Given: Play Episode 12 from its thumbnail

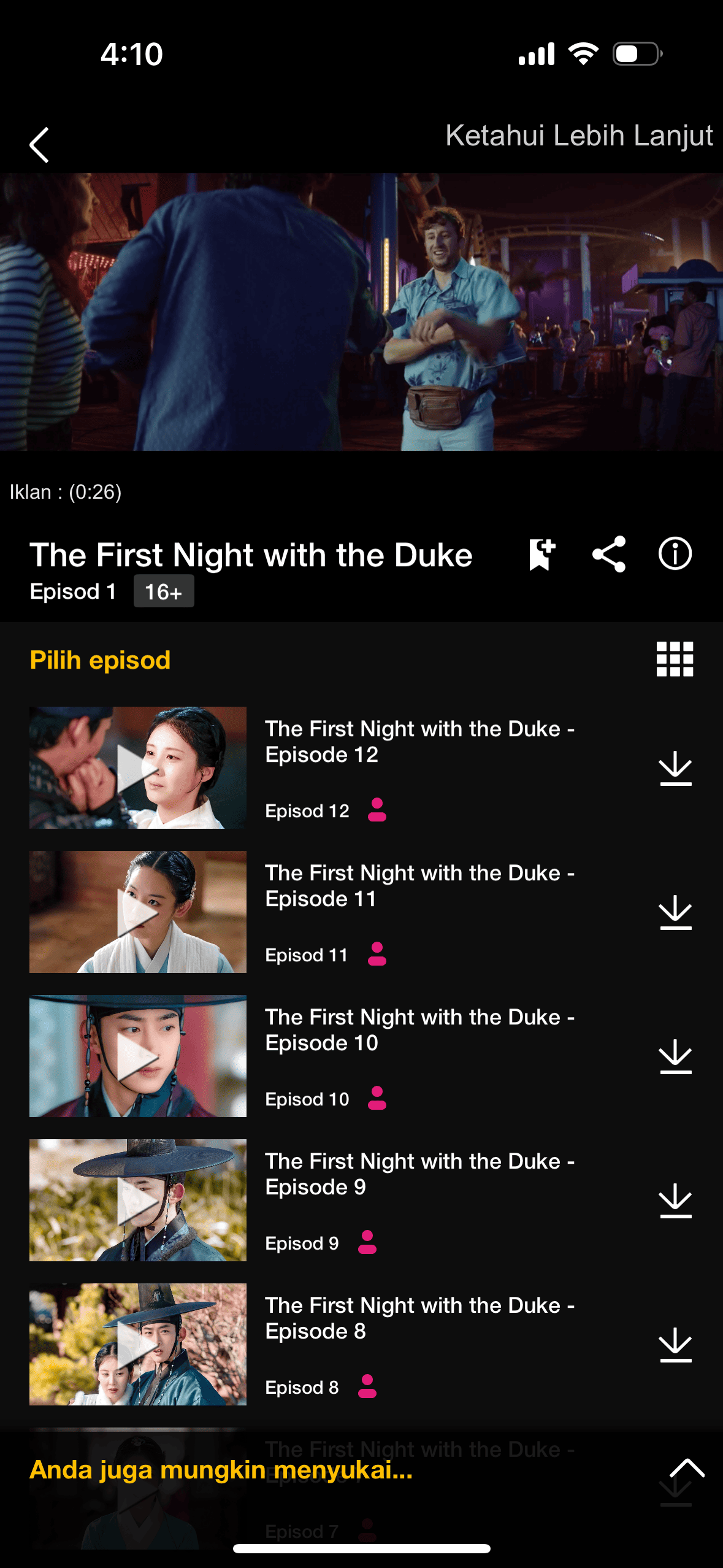Looking at the screenshot, I should pos(138,767).
